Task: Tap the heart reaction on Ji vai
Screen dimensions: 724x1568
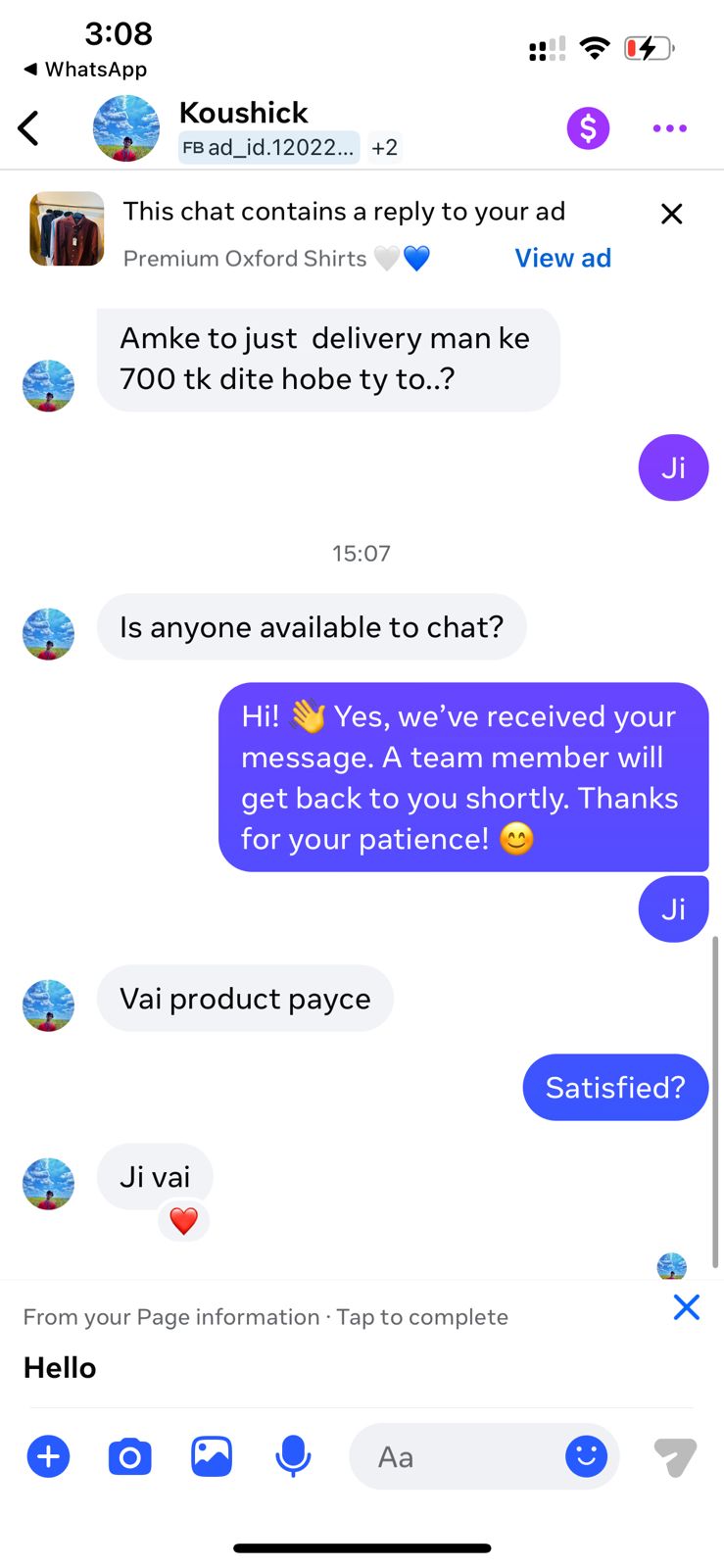Action: coord(184,1221)
